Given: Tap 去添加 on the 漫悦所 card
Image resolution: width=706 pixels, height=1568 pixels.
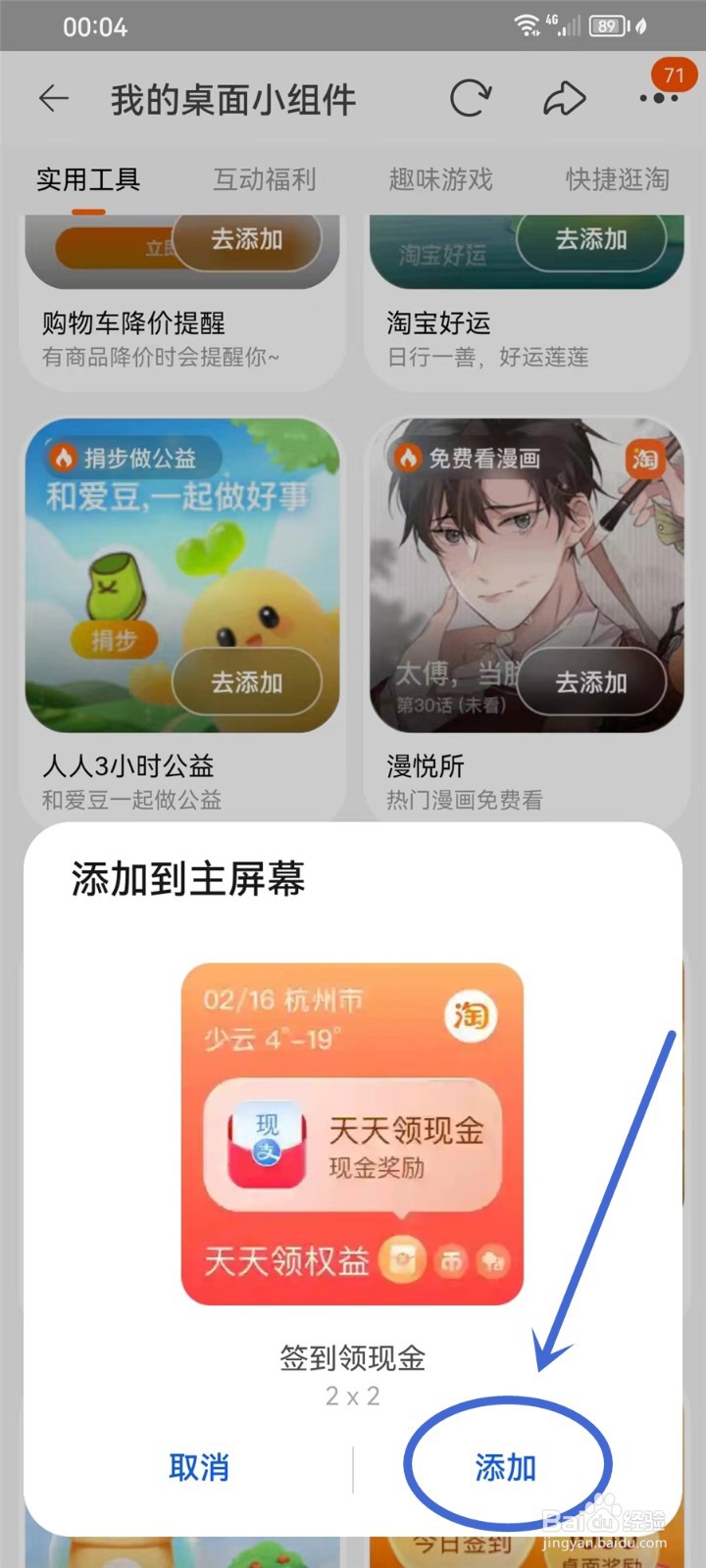Looking at the screenshot, I should click(x=594, y=683).
